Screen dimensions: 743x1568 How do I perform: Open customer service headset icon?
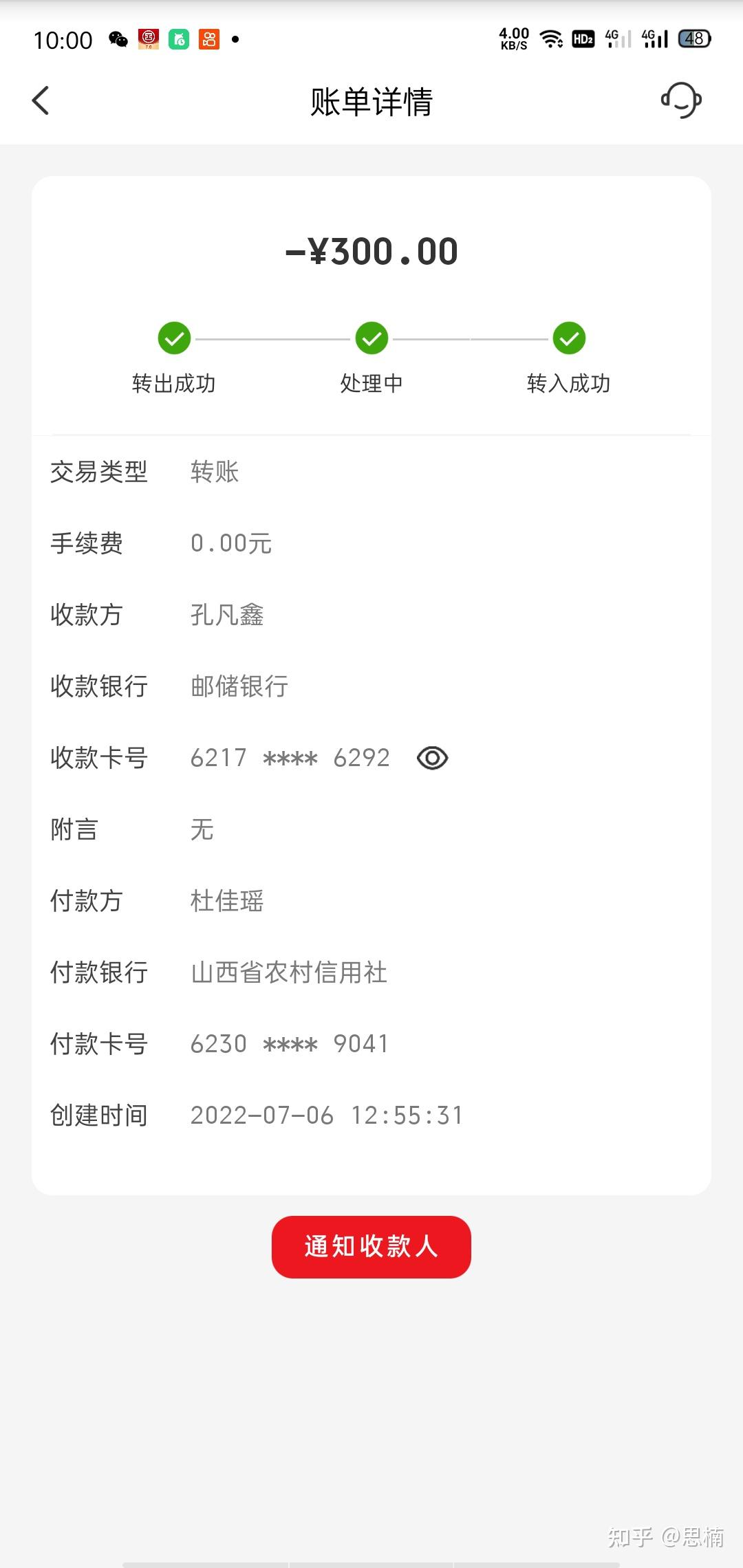pos(680,100)
